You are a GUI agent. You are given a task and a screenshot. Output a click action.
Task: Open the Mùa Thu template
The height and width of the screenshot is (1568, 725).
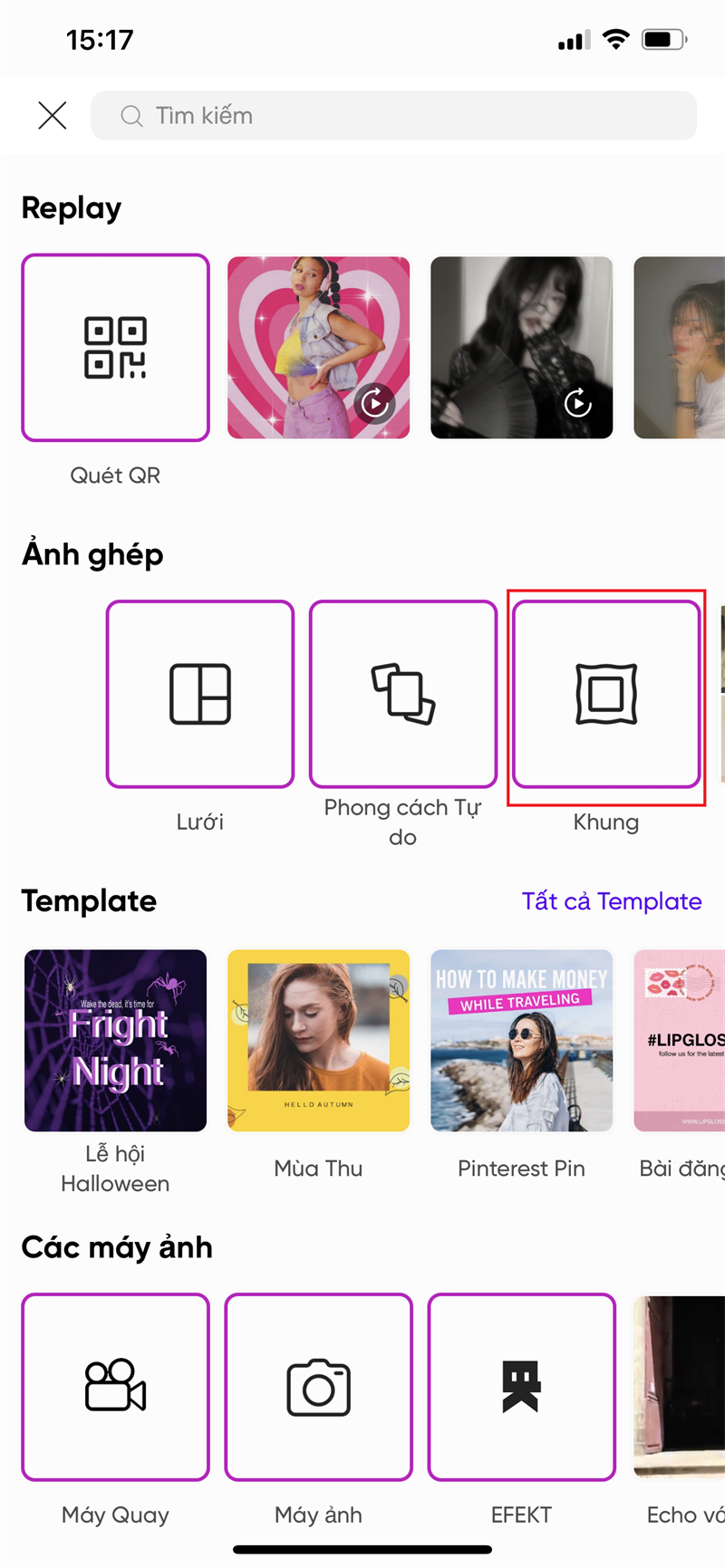point(318,1041)
